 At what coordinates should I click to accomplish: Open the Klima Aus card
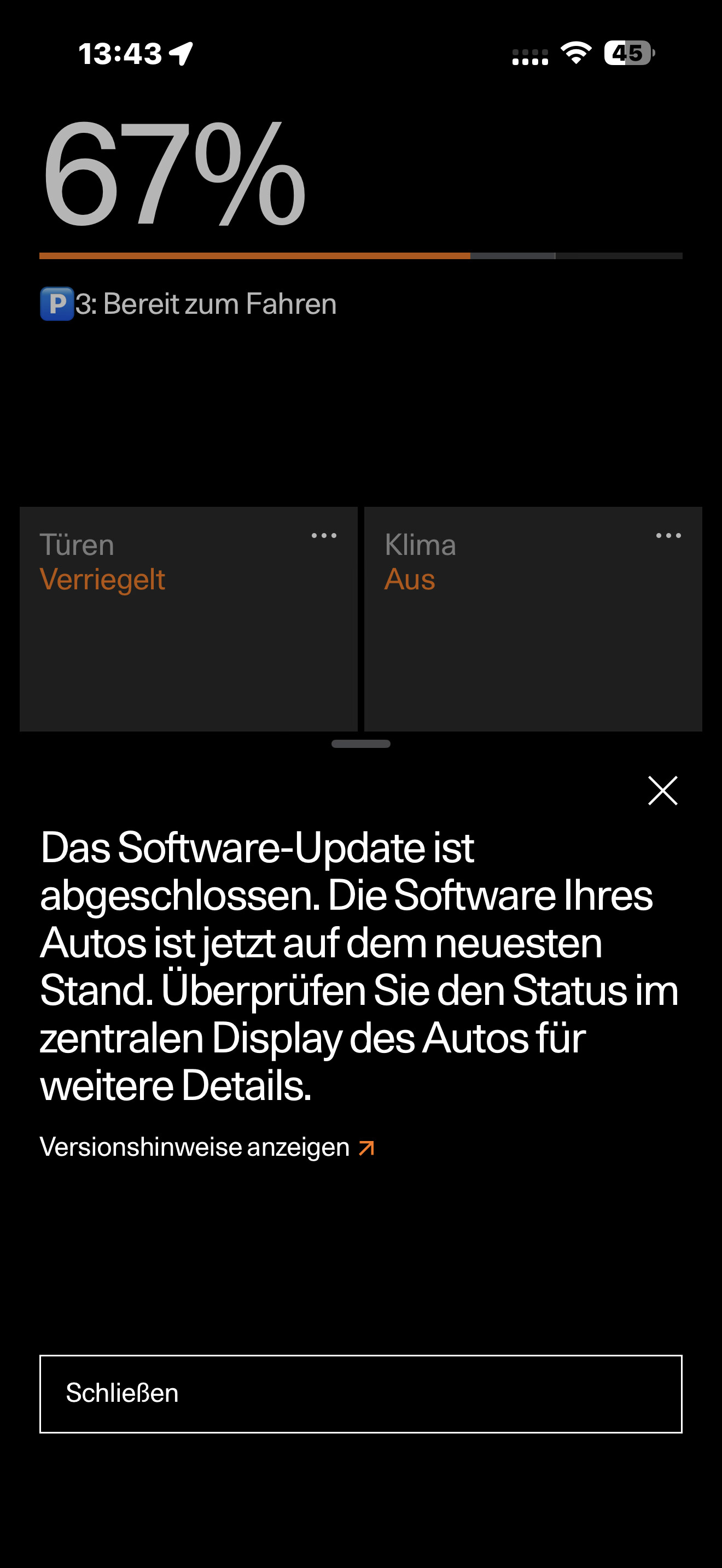533,633
